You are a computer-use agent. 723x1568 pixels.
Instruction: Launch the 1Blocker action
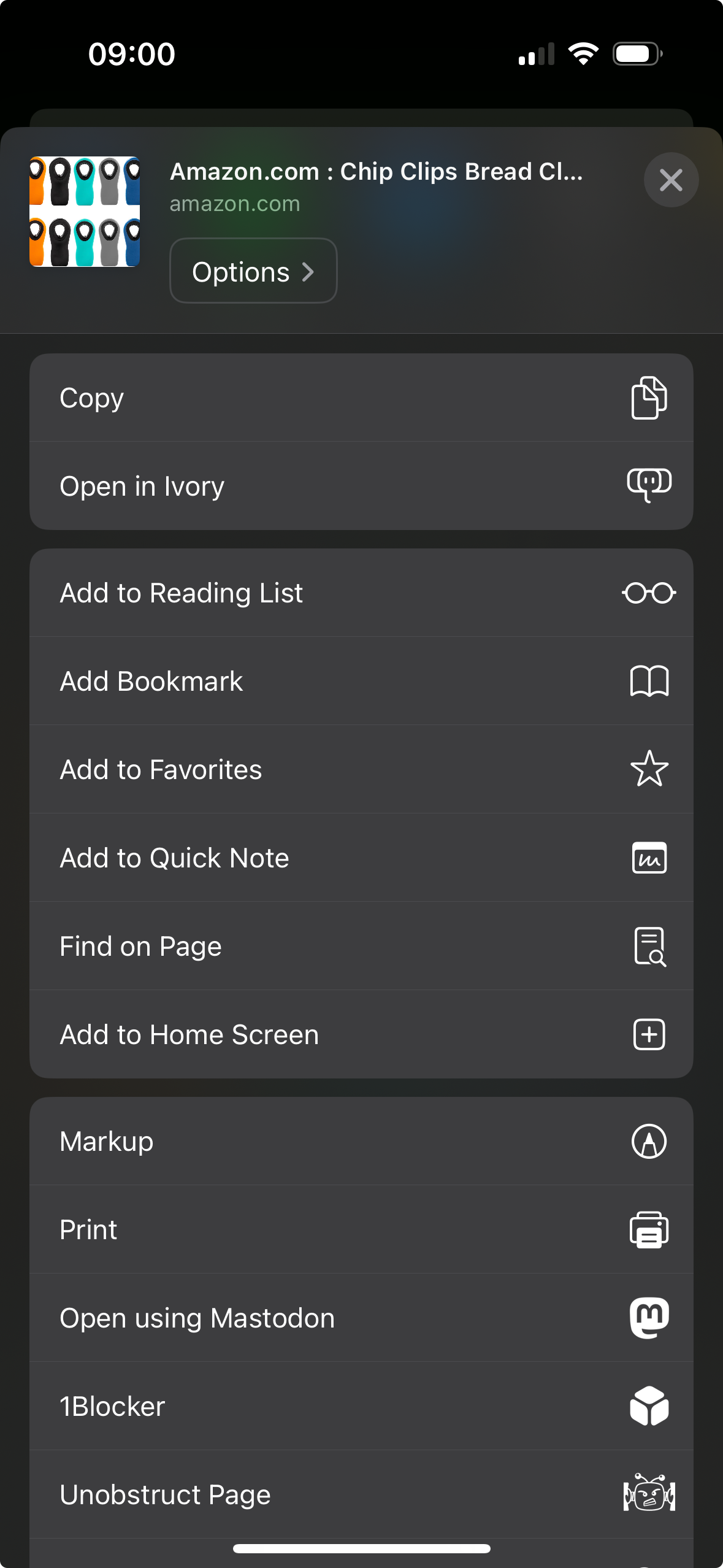coord(361,1406)
